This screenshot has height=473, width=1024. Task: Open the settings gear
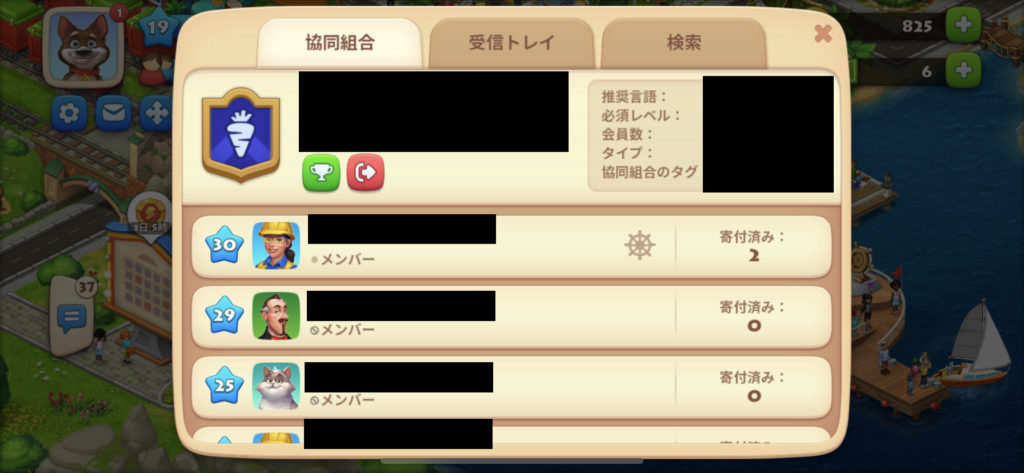point(69,114)
